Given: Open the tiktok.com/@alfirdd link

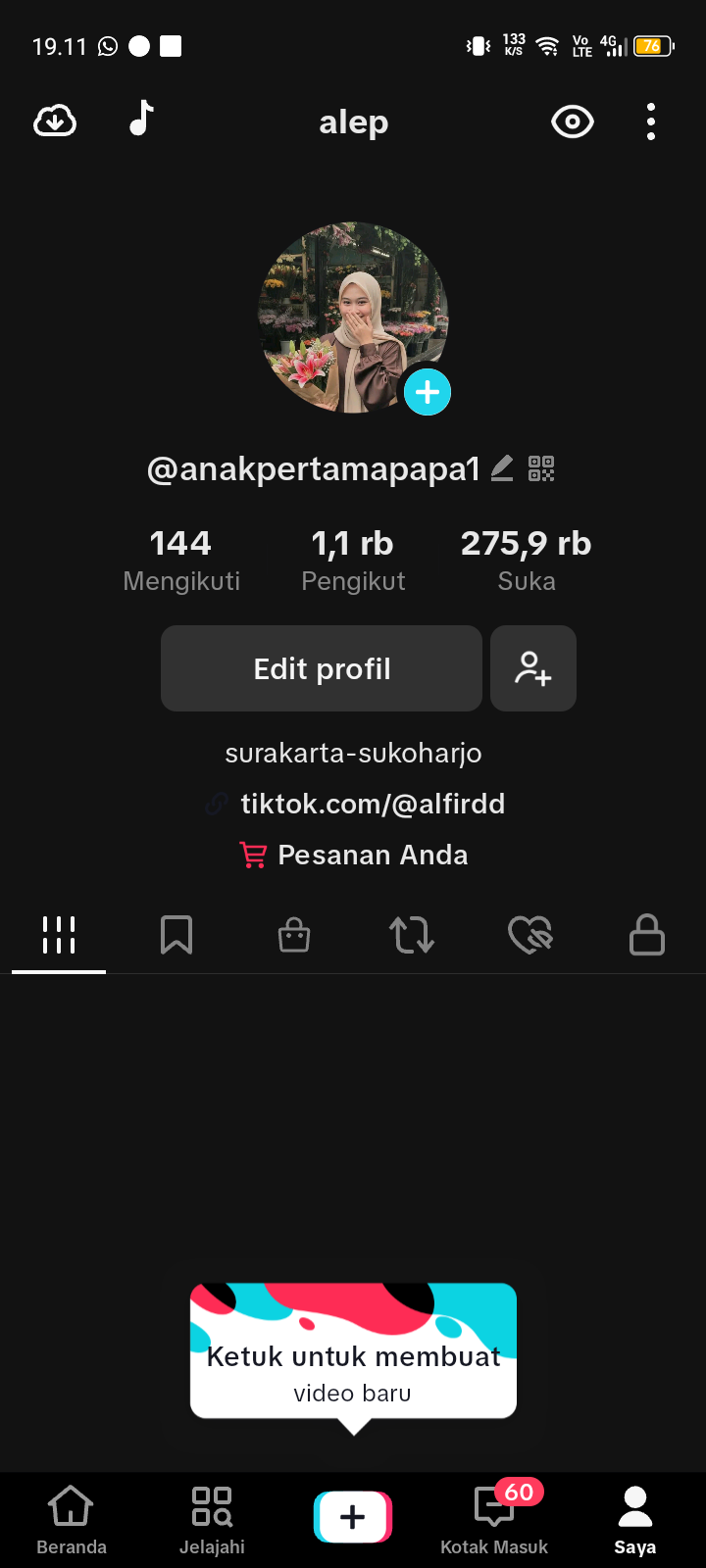Looking at the screenshot, I should [372, 804].
